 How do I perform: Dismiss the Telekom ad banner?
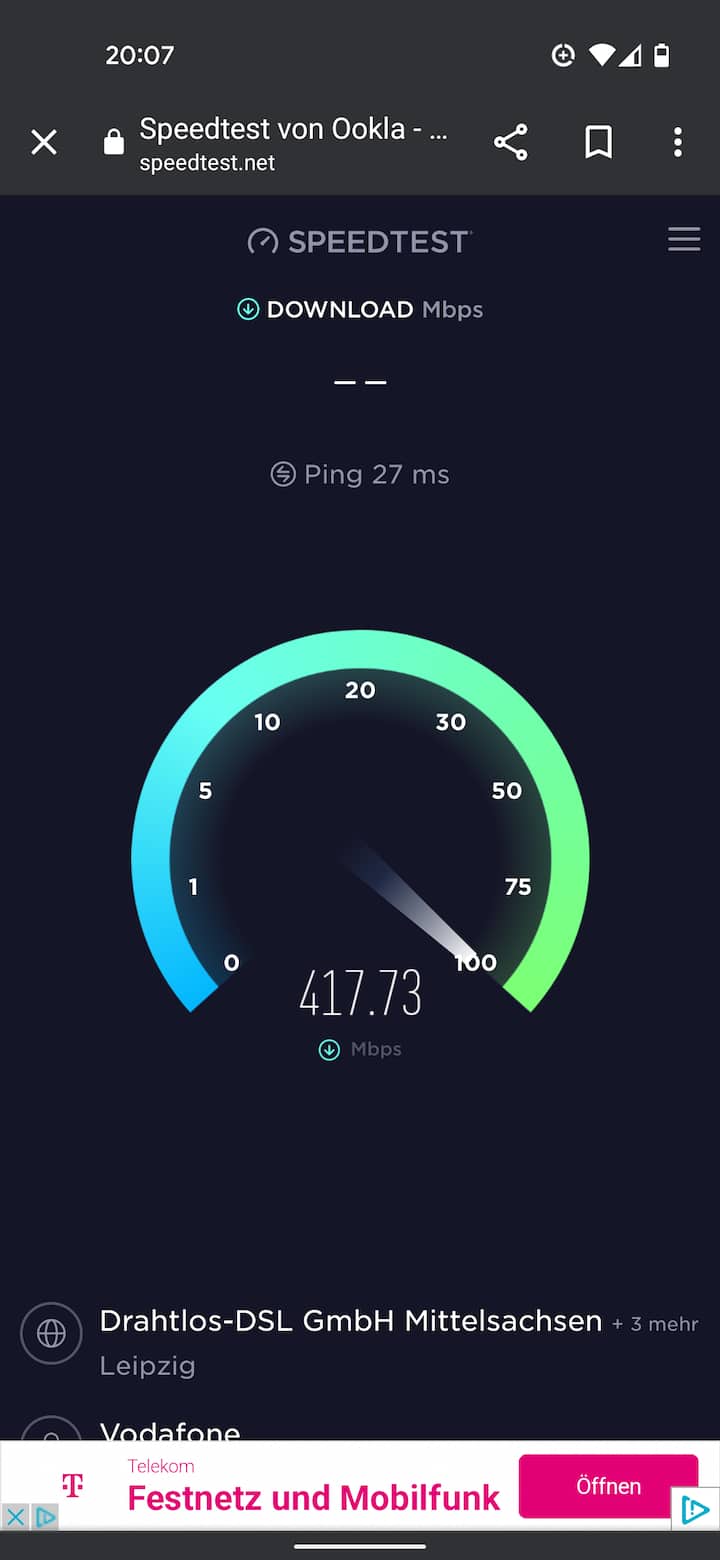tap(16, 1517)
